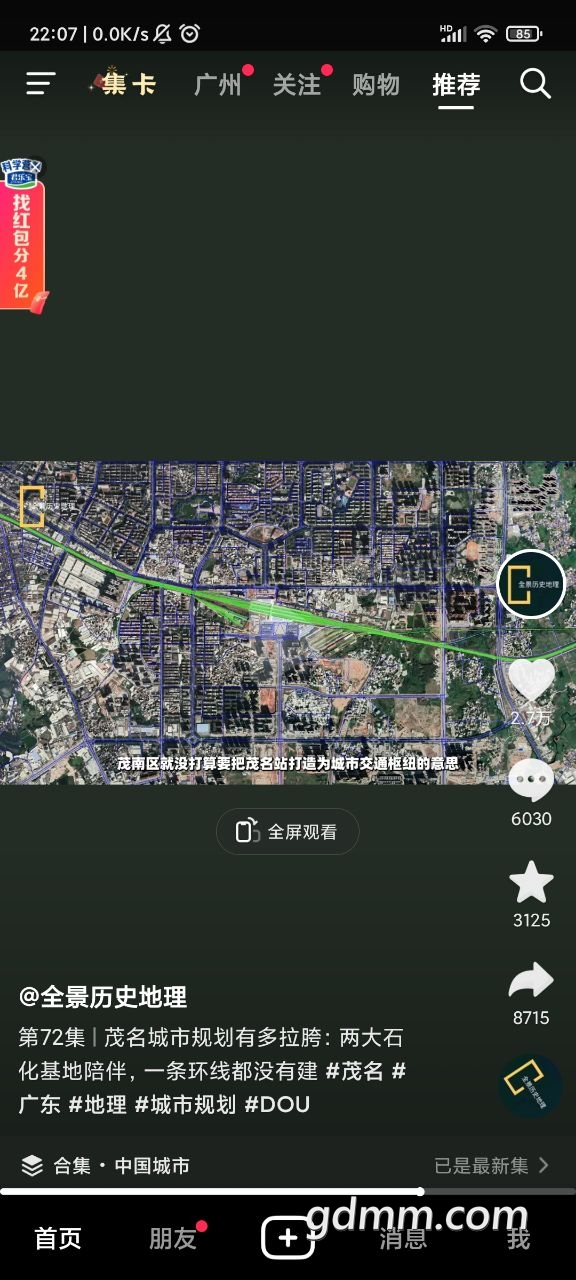The height and width of the screenshot is (1280, 576).
Task: Open the search magnifier icon
Action: click(x=535, y=84)
